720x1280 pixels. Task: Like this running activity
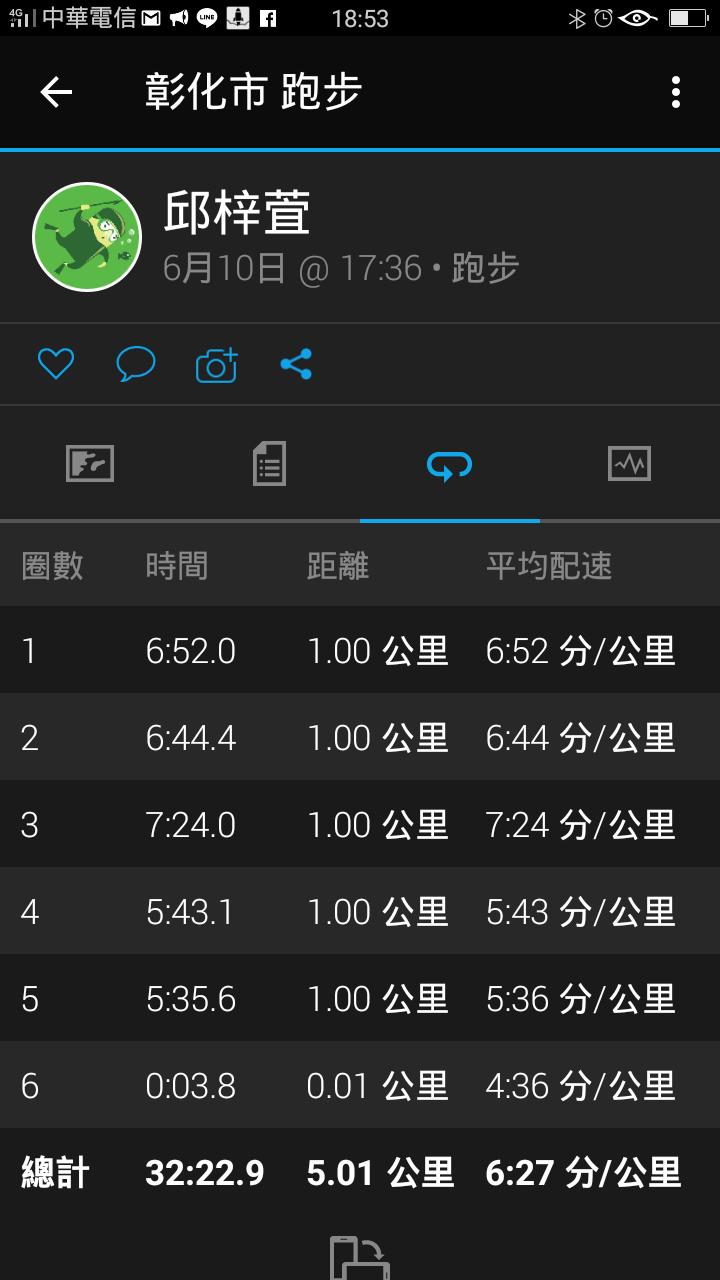(56, 364)
